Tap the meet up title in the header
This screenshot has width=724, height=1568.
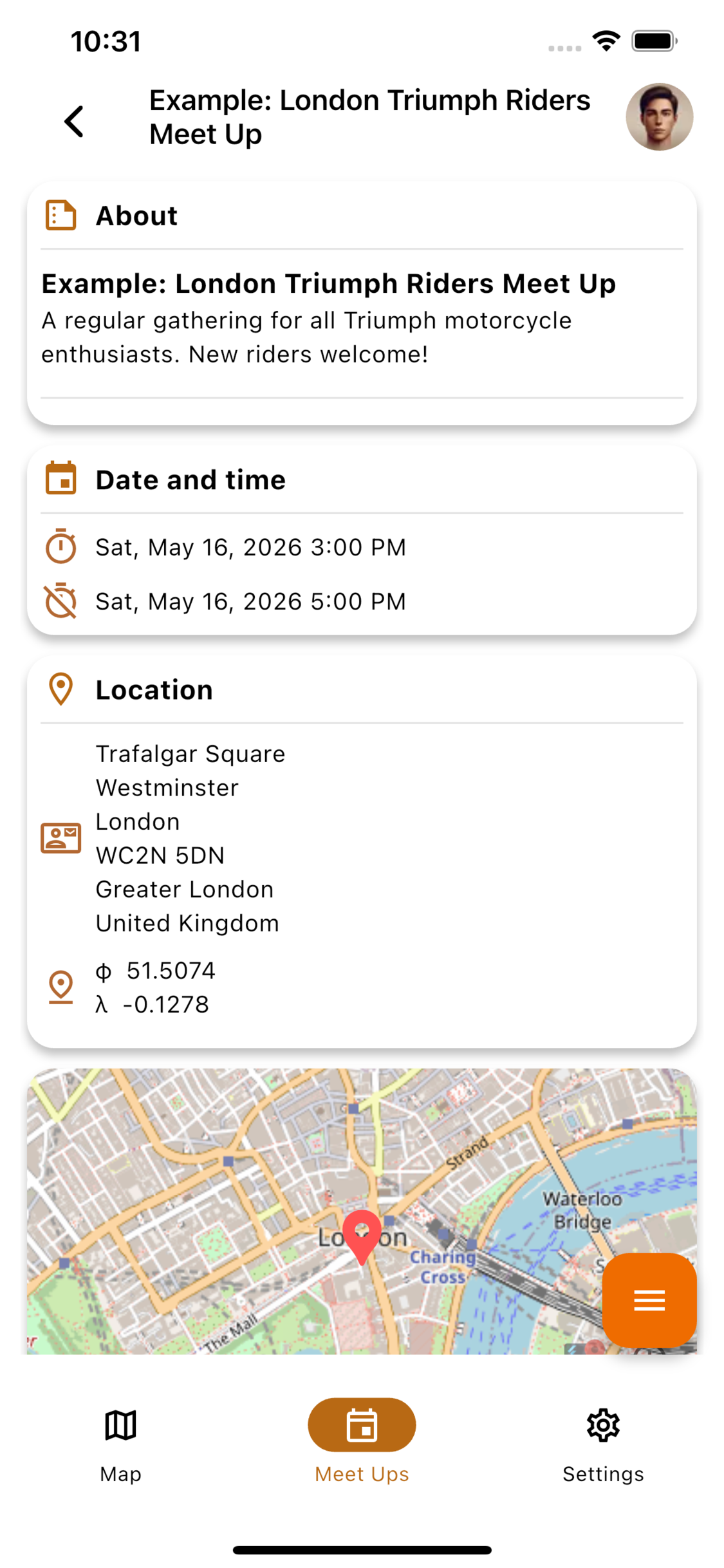(x=369, y=117)
